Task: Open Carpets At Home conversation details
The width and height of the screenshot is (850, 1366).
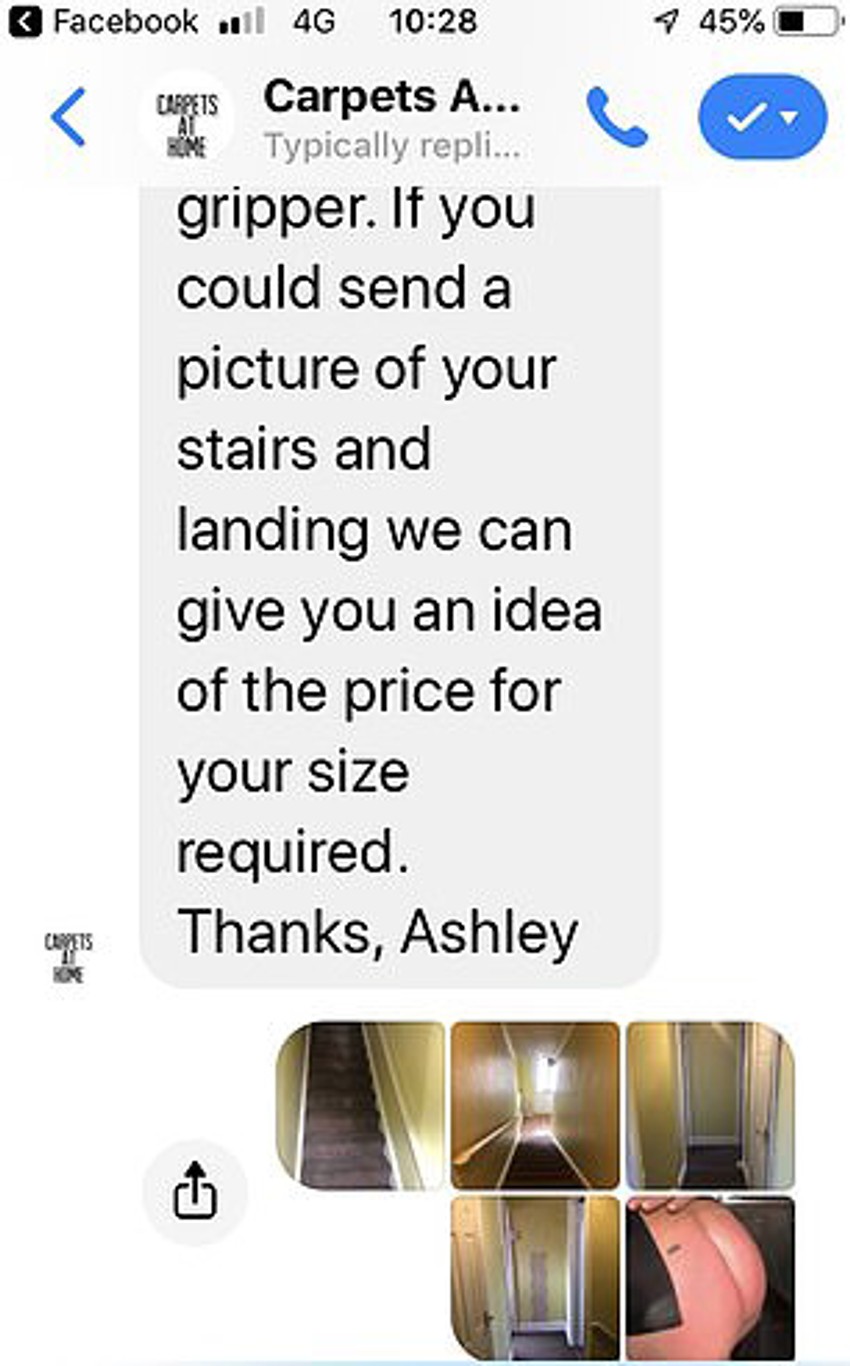Action: [x=392, y=118]
